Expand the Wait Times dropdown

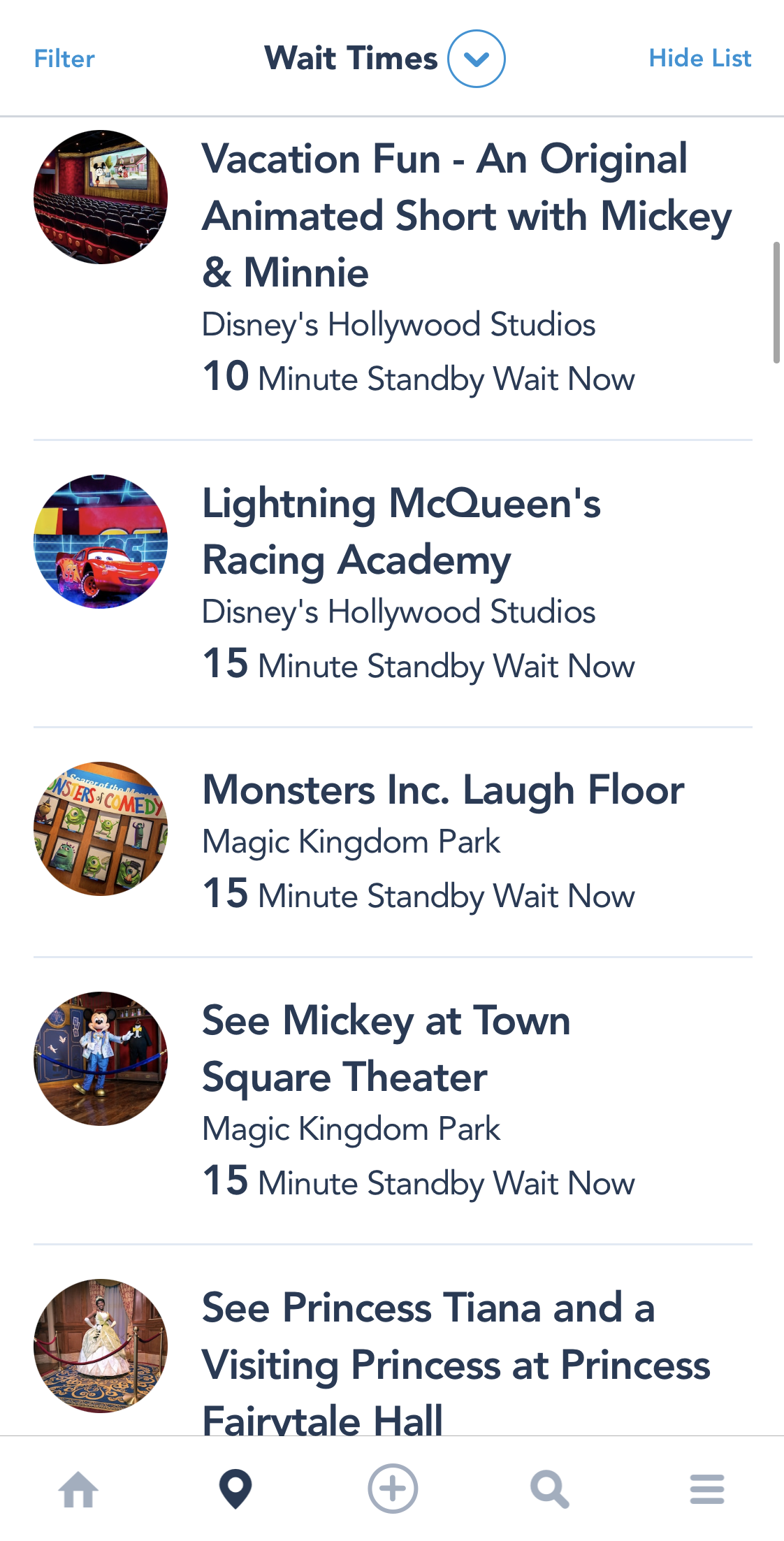tap(476, 59)
